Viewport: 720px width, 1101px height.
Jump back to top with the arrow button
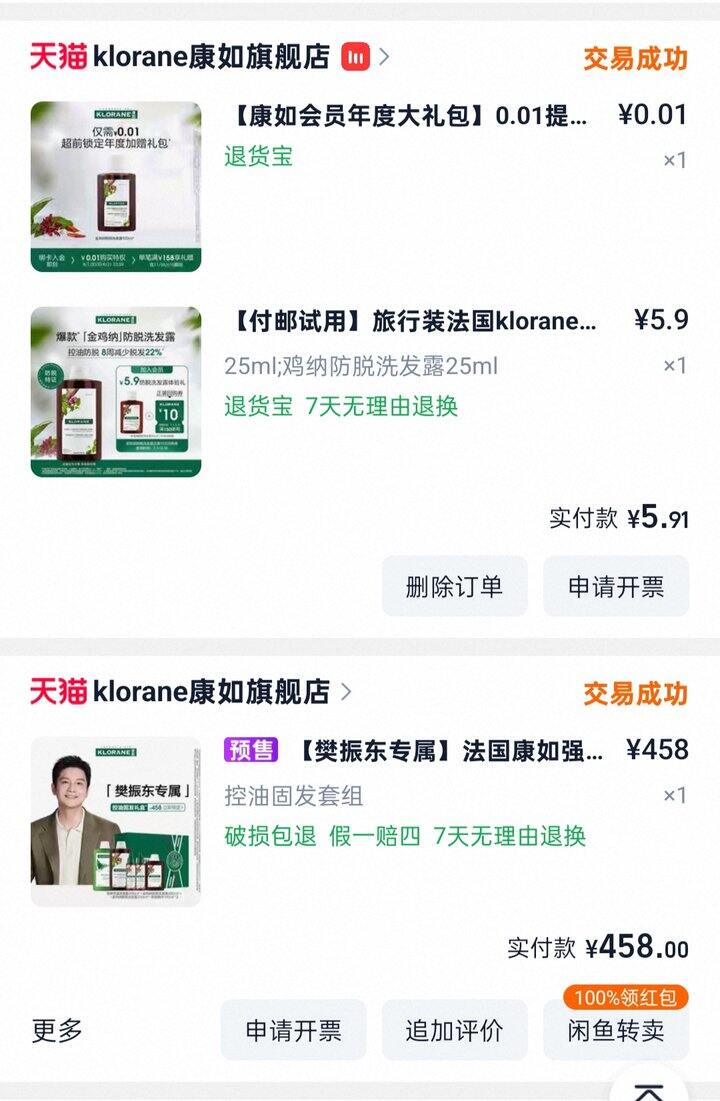click(x=648, y=1088)
